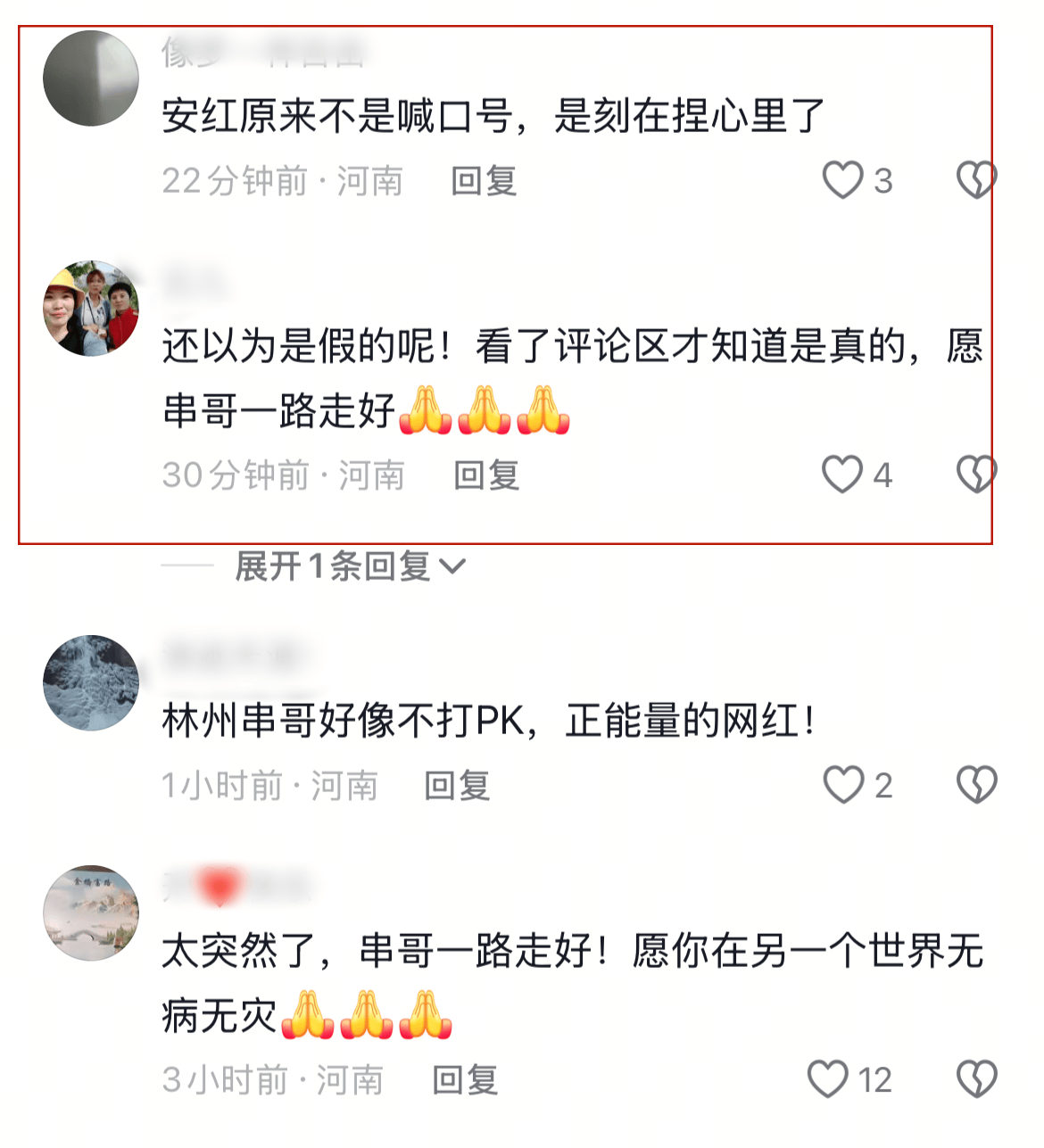Like the comment starting with 还以为是假的呢
The width and height of the screenshot is (1044, 1148).
[x=842, y=474]
